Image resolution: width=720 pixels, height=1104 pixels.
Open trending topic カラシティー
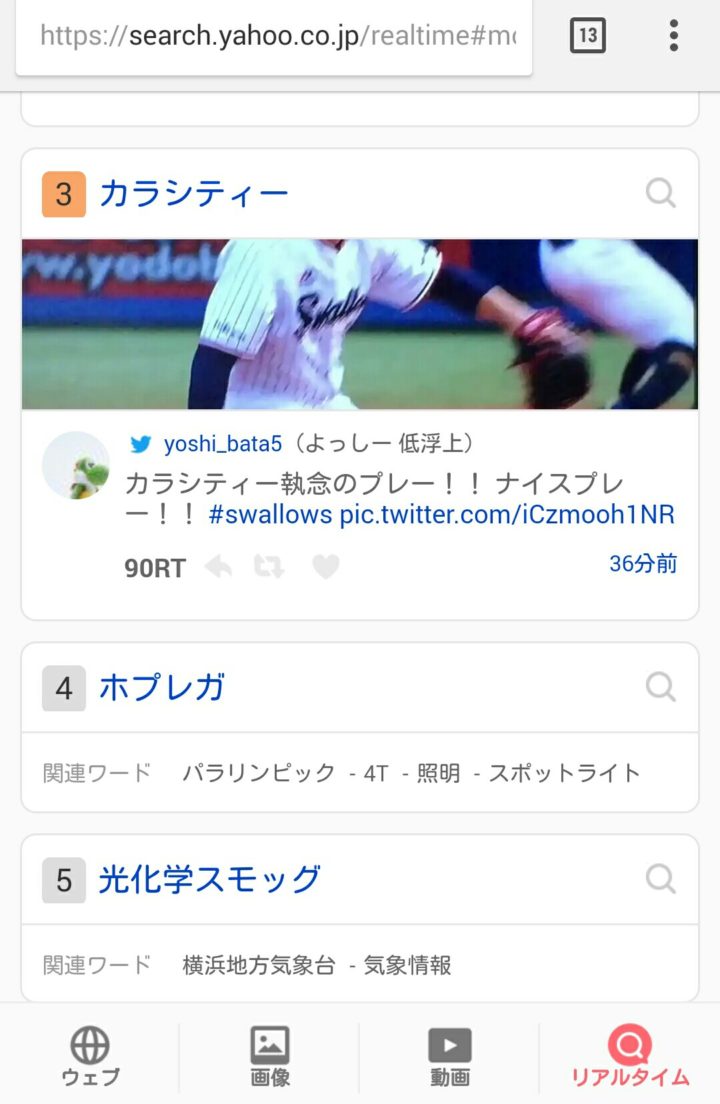pyautogui.click(x=194, y=193)
